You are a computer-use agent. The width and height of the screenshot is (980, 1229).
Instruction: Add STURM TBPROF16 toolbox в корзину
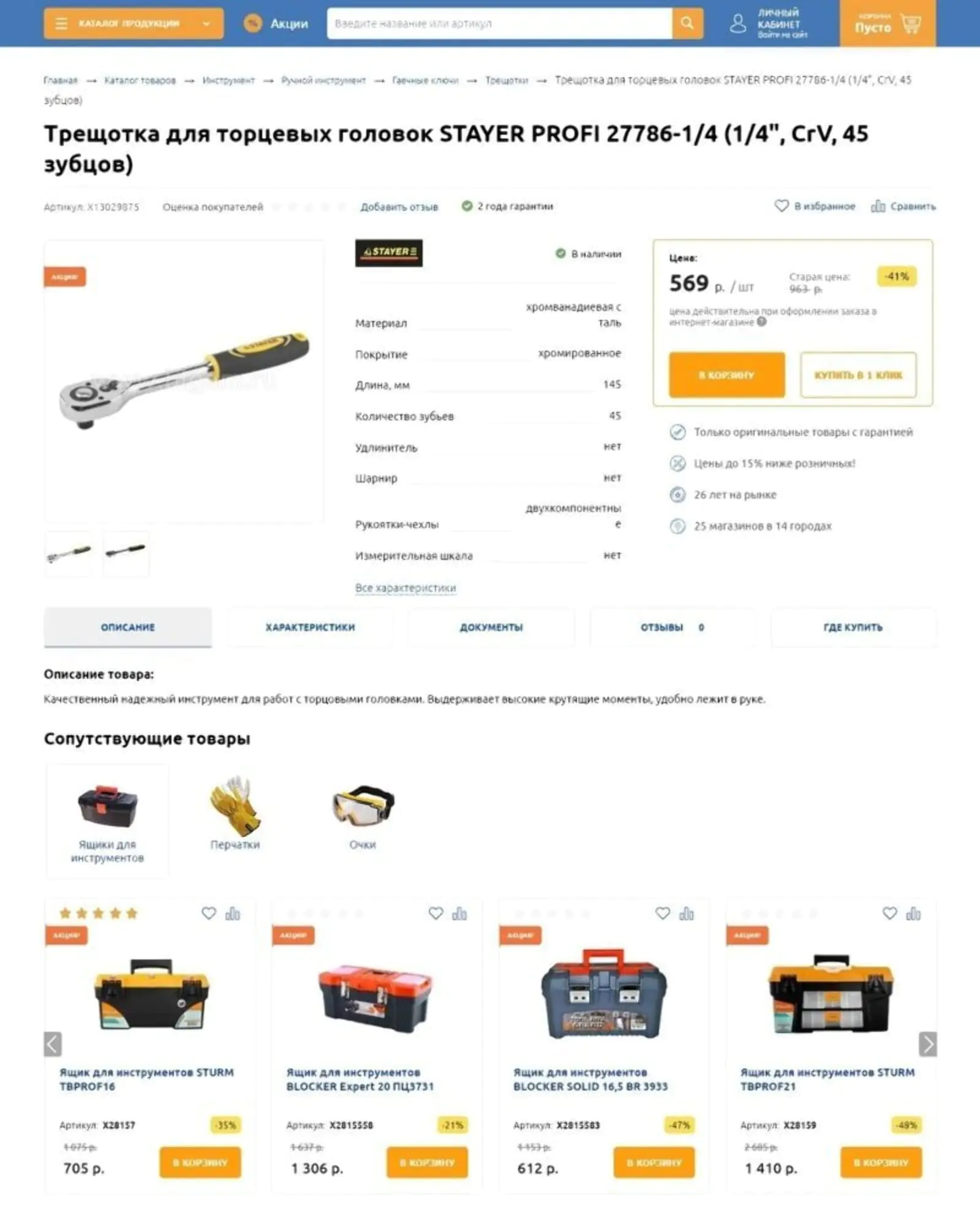click(x=200, y=1162)
